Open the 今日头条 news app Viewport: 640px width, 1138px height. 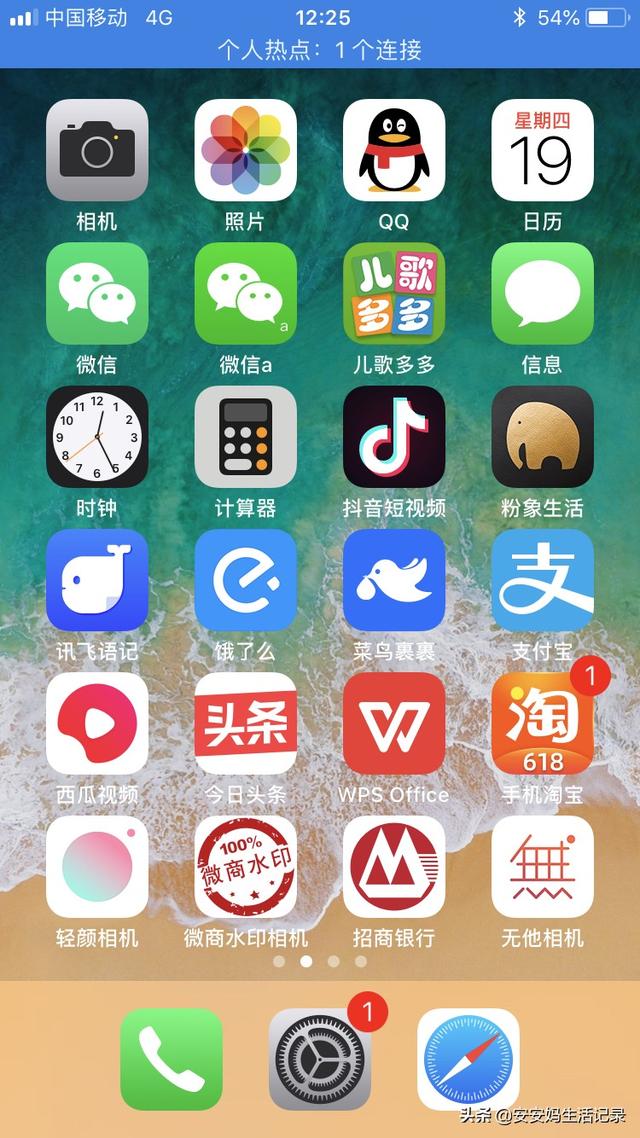(245, 723)
